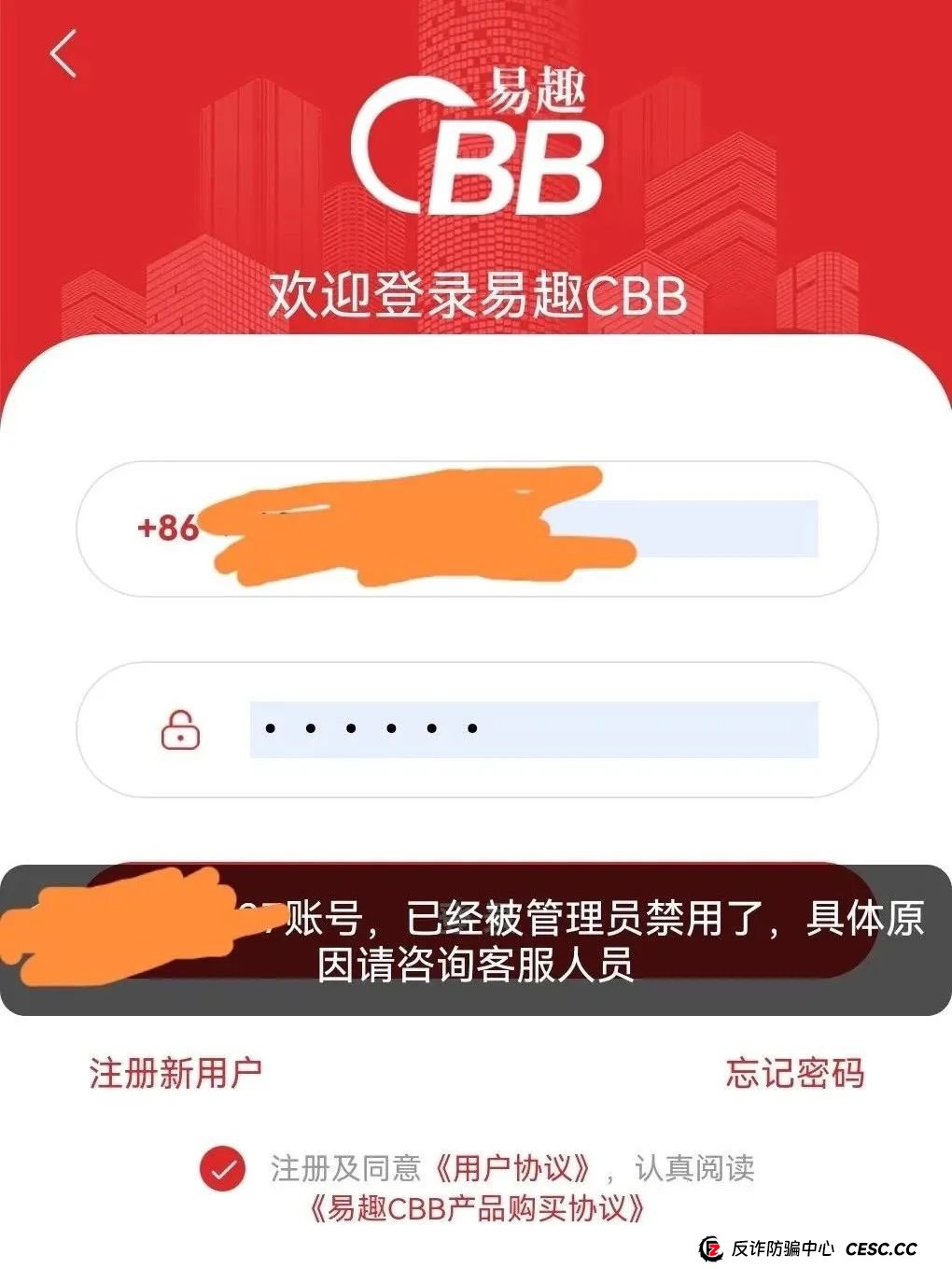The image size is (952, 1269).
Task: Tap the back arrow at top left
Action: 63,54
